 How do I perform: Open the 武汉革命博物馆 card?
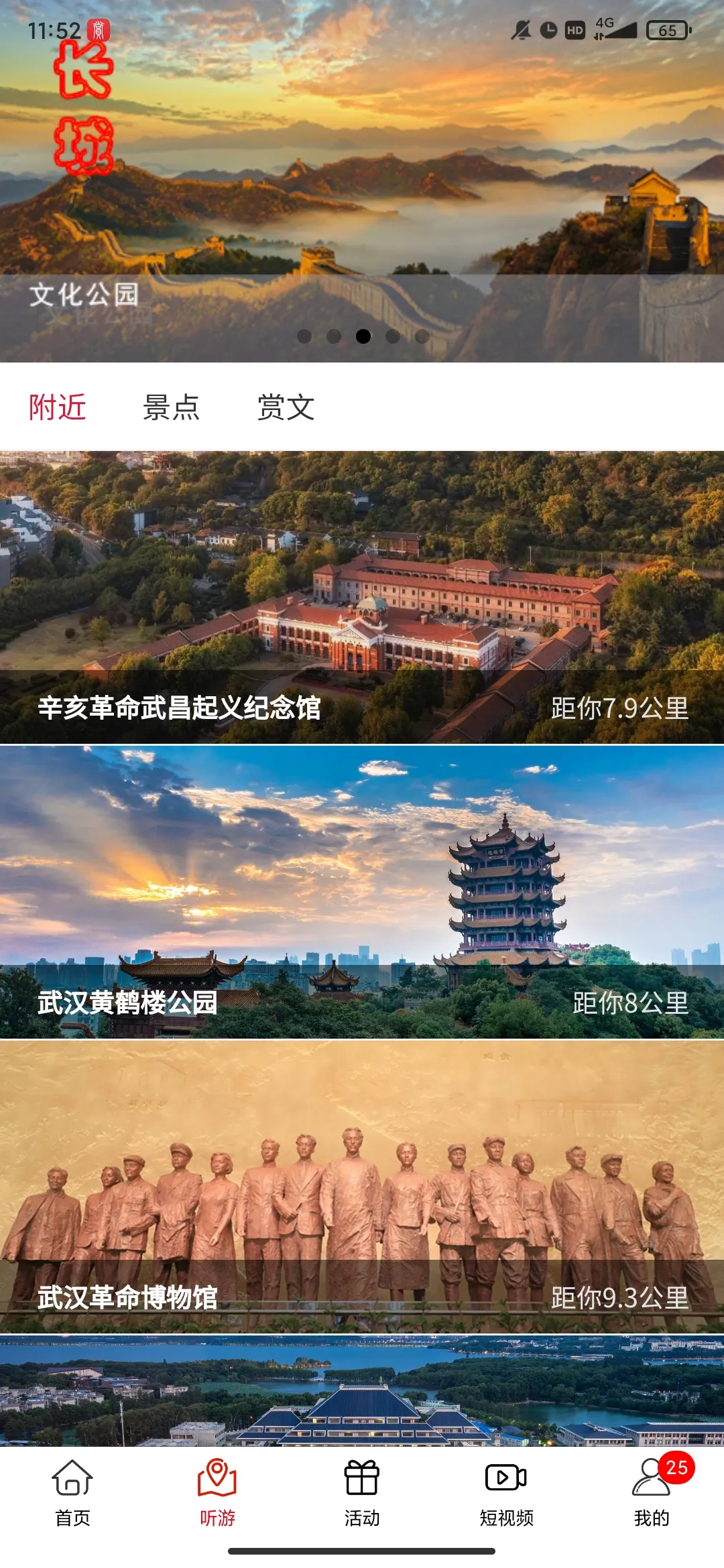[x=362, y=1187]
